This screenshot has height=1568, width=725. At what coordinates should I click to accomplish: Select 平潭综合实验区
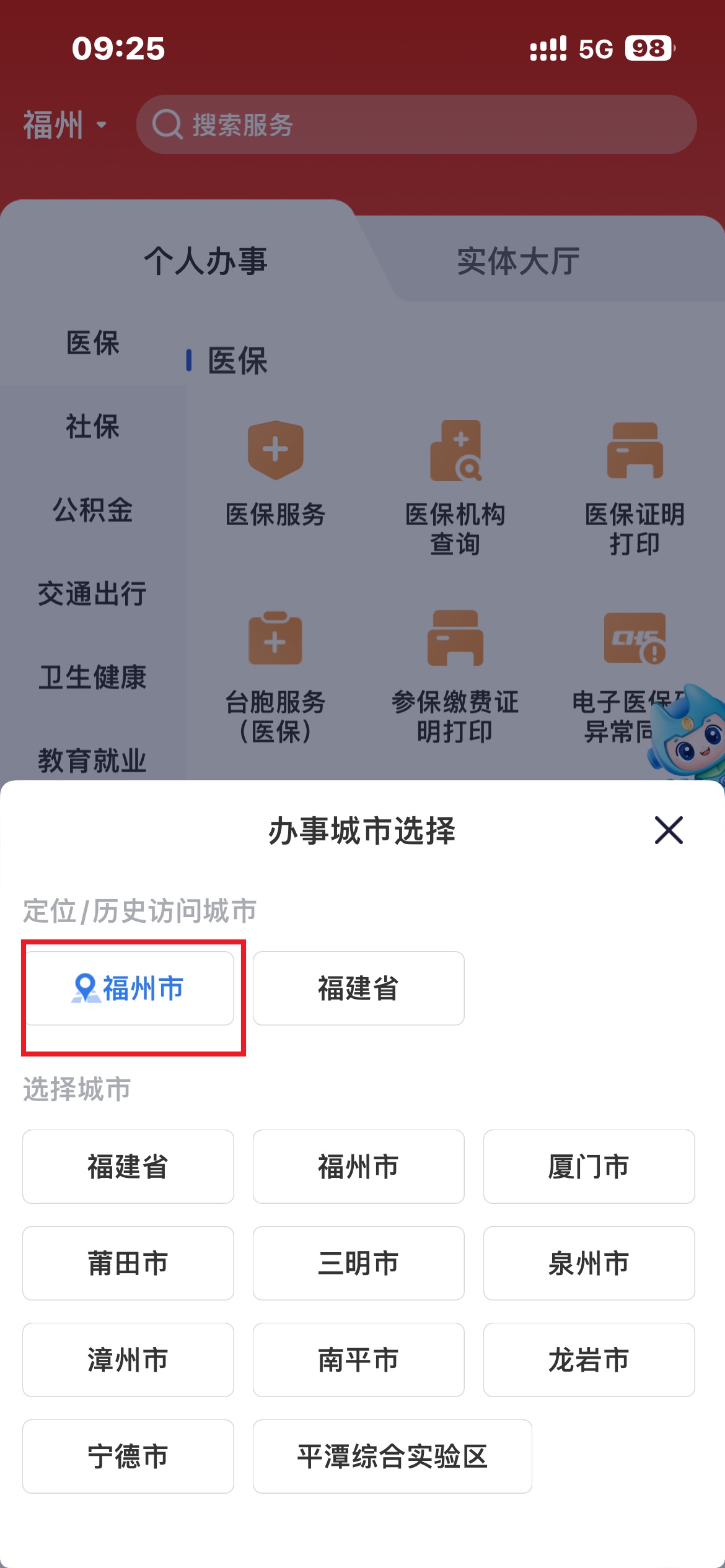(392, 1457)
